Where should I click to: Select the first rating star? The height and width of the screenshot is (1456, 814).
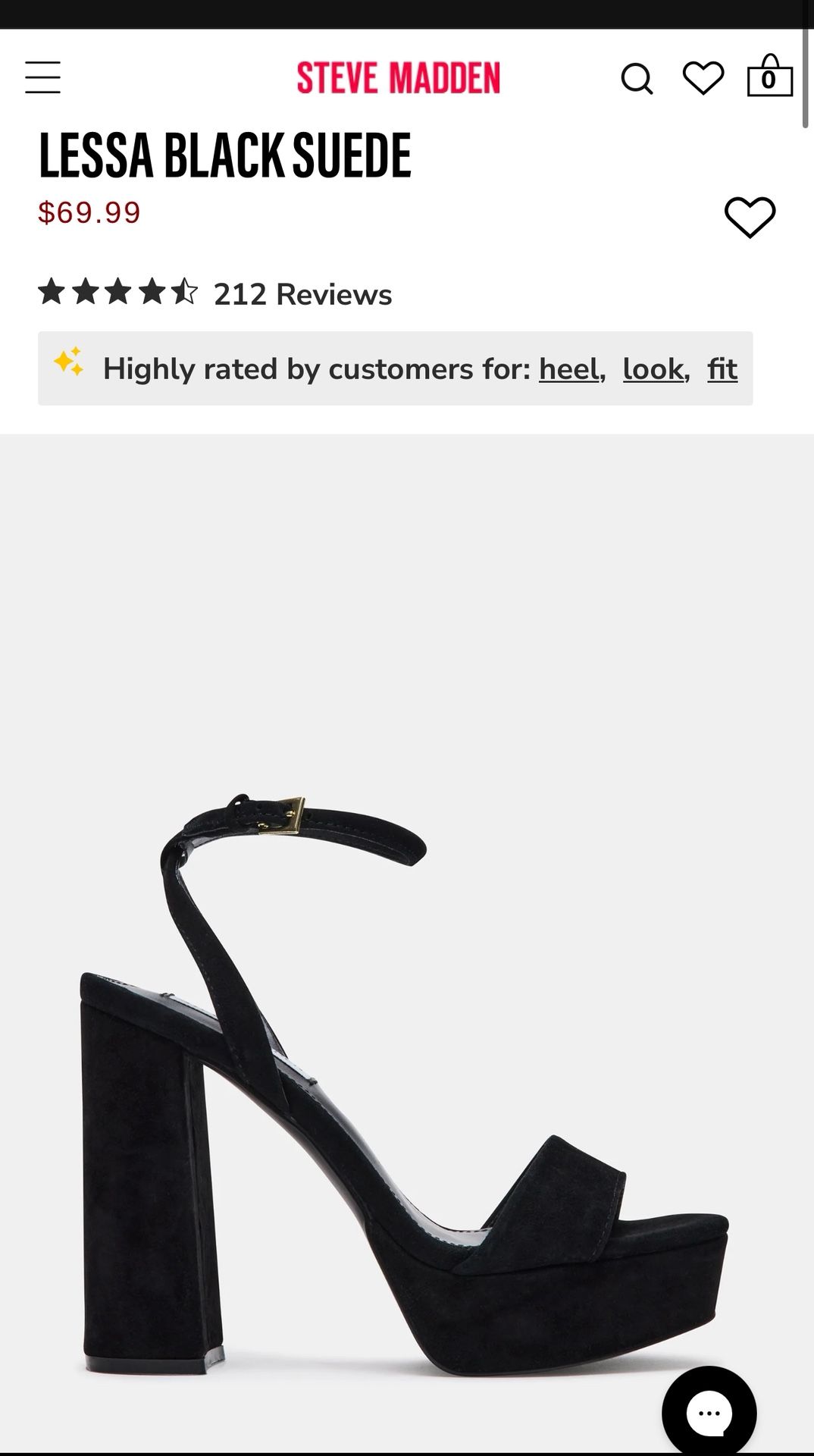click(52, 292)
